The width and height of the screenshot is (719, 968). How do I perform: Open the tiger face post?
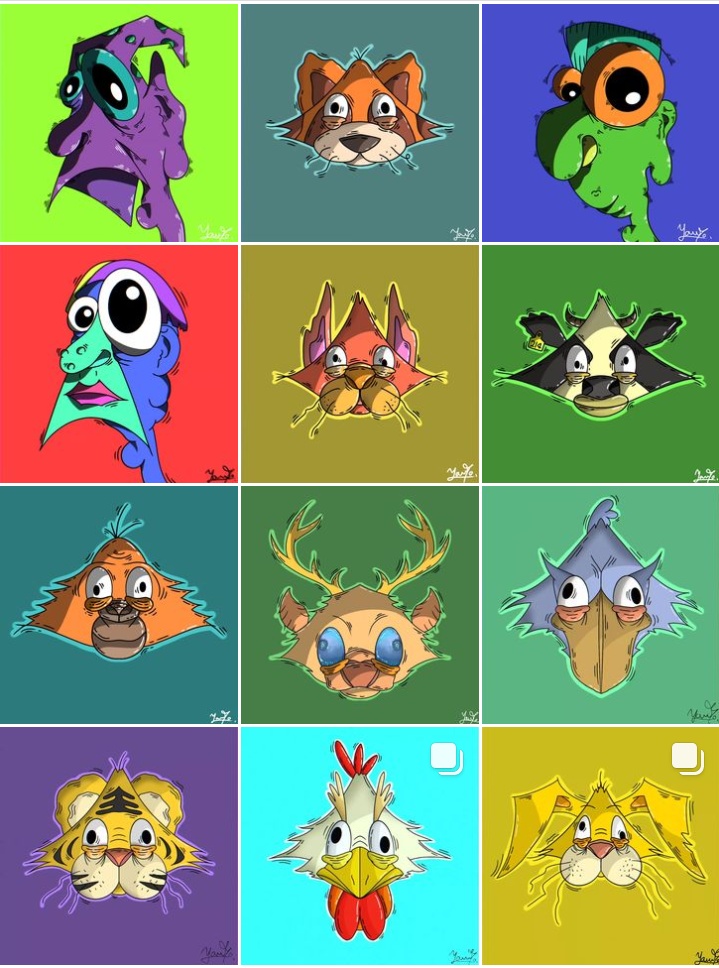(x=119, y=846)
